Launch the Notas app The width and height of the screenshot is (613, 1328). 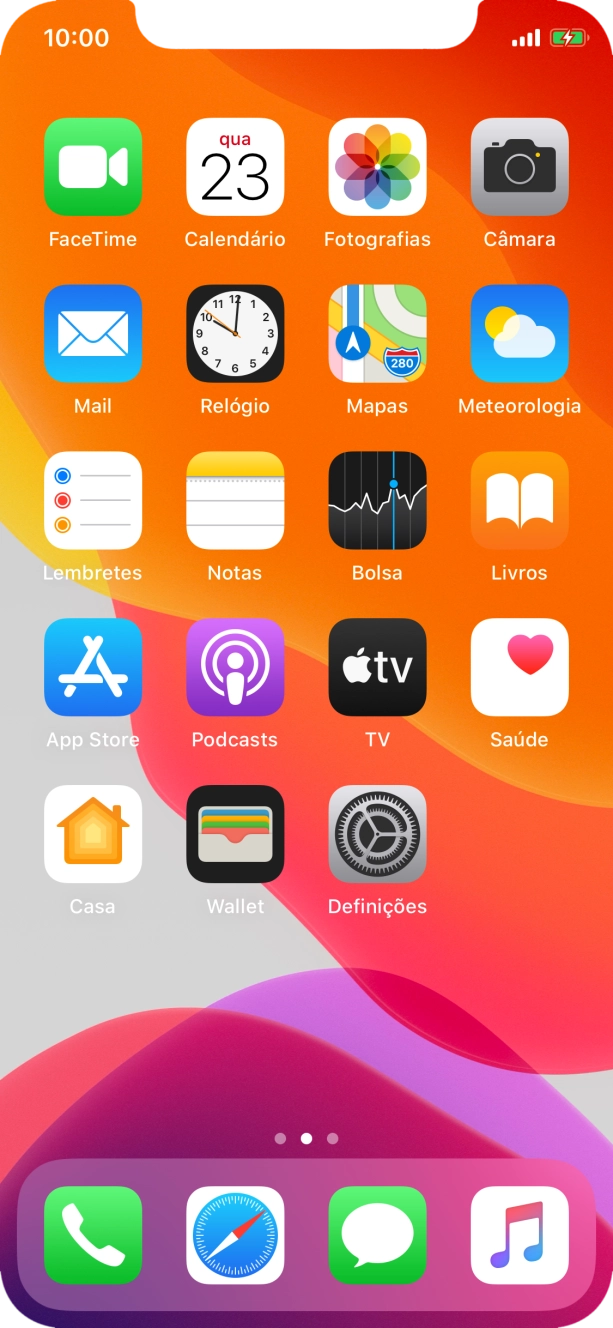pos(235,500)
